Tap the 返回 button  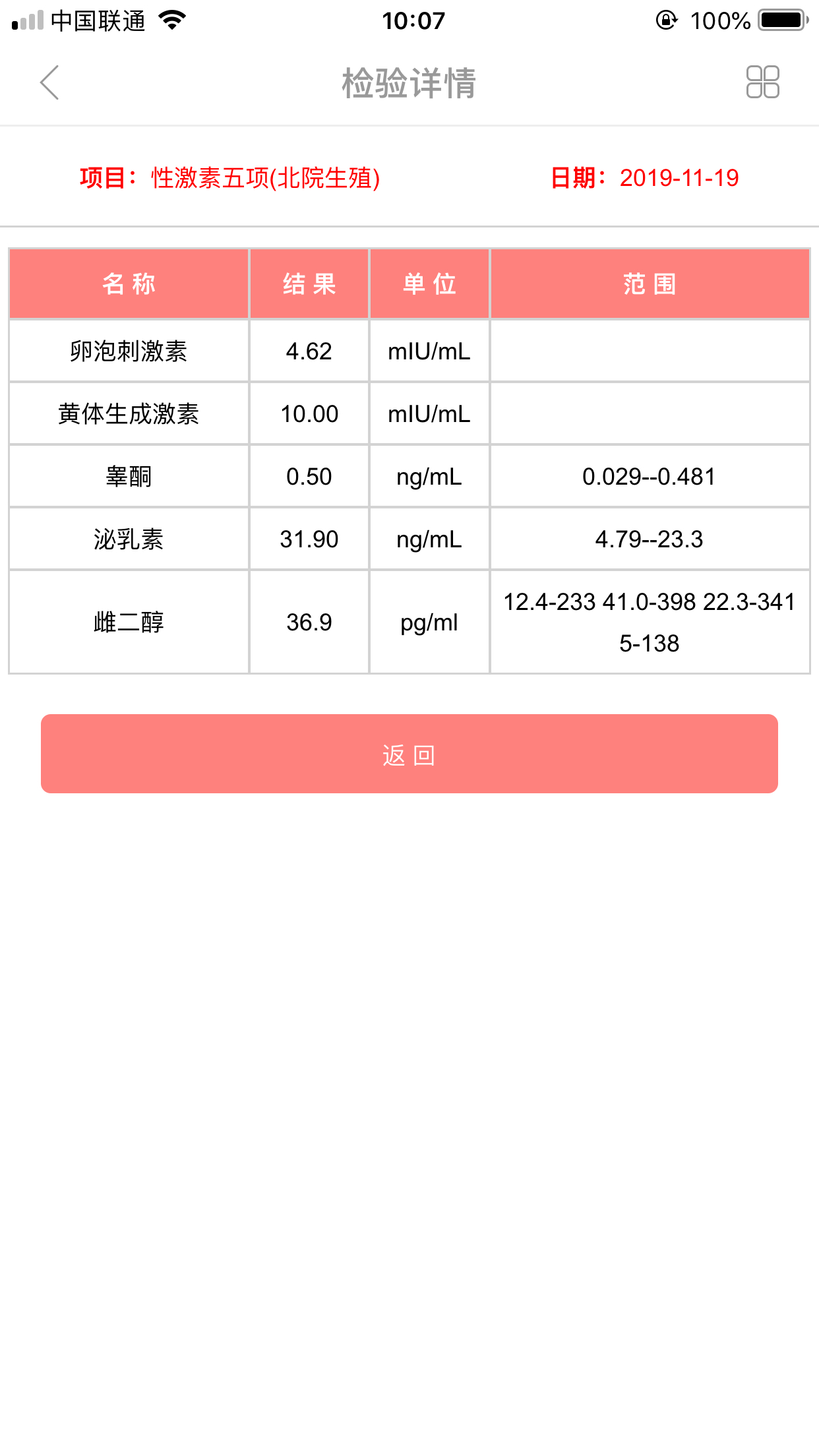coord(409,754)
